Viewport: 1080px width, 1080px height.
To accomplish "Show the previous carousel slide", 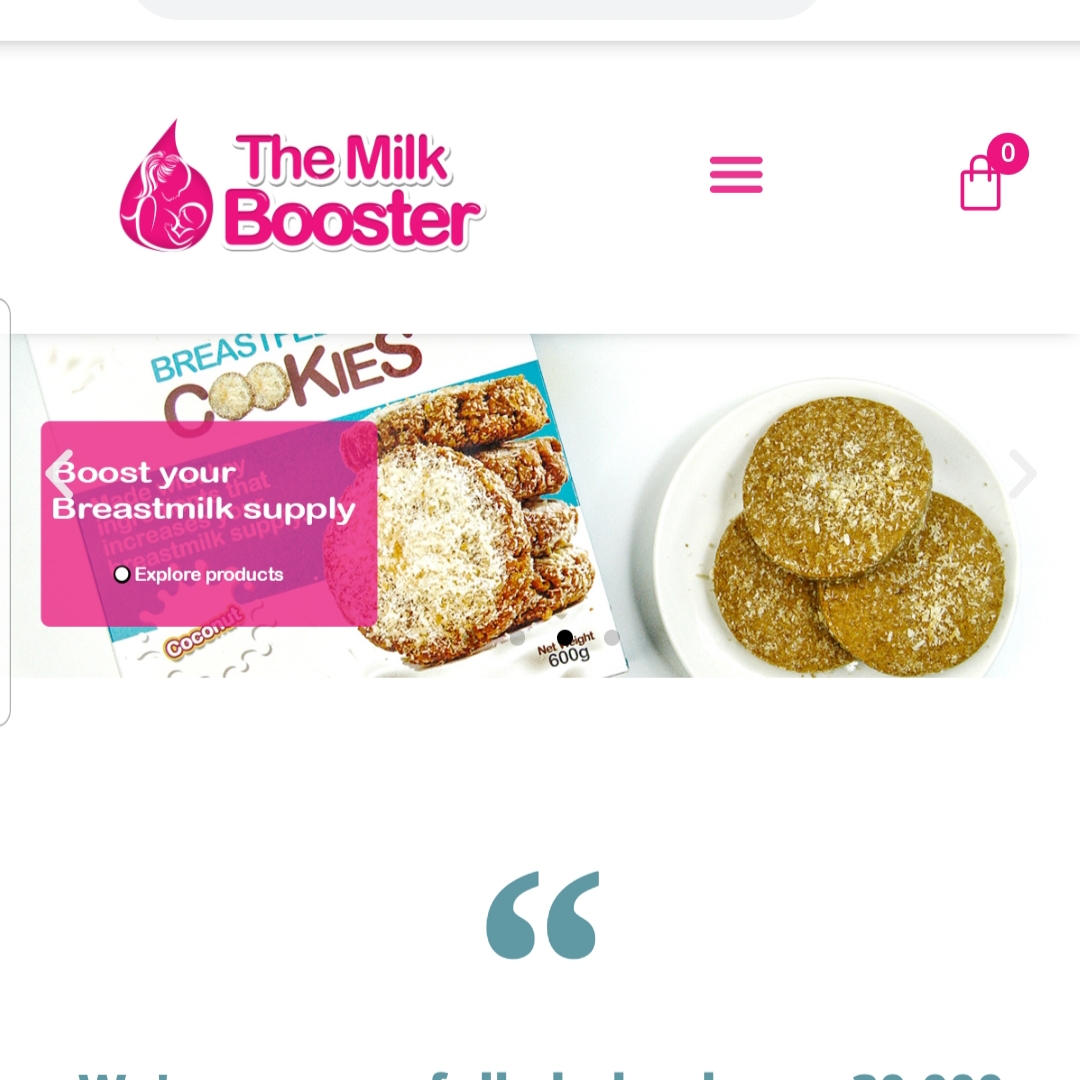I will tap(62, 473).
